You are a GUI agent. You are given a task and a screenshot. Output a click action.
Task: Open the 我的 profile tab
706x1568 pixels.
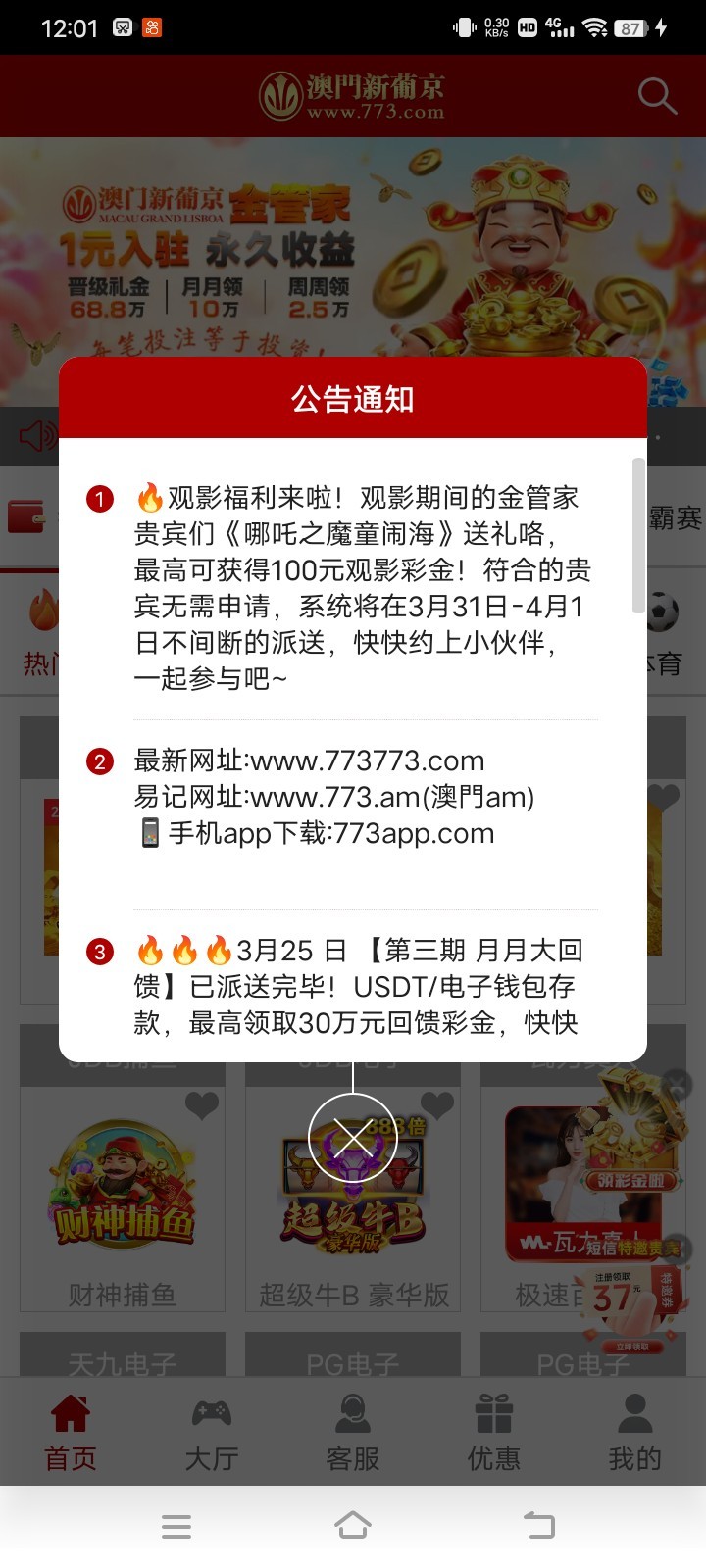pos(635,1433)
